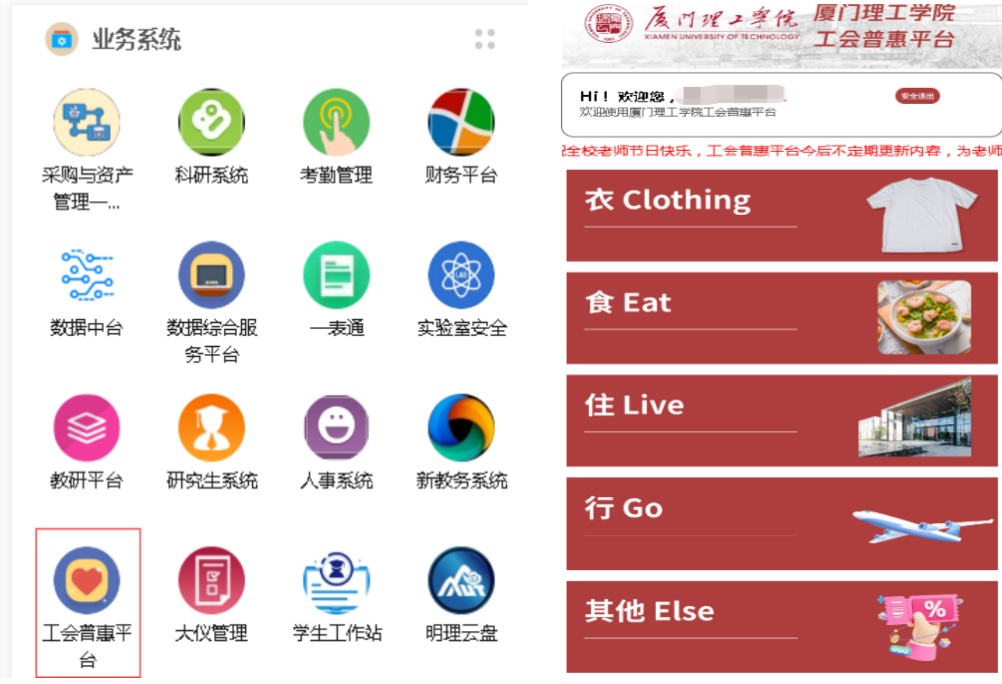This screenshot has height=684, width=1002.
Task: Open 教研平台
Action: [87, 428]
